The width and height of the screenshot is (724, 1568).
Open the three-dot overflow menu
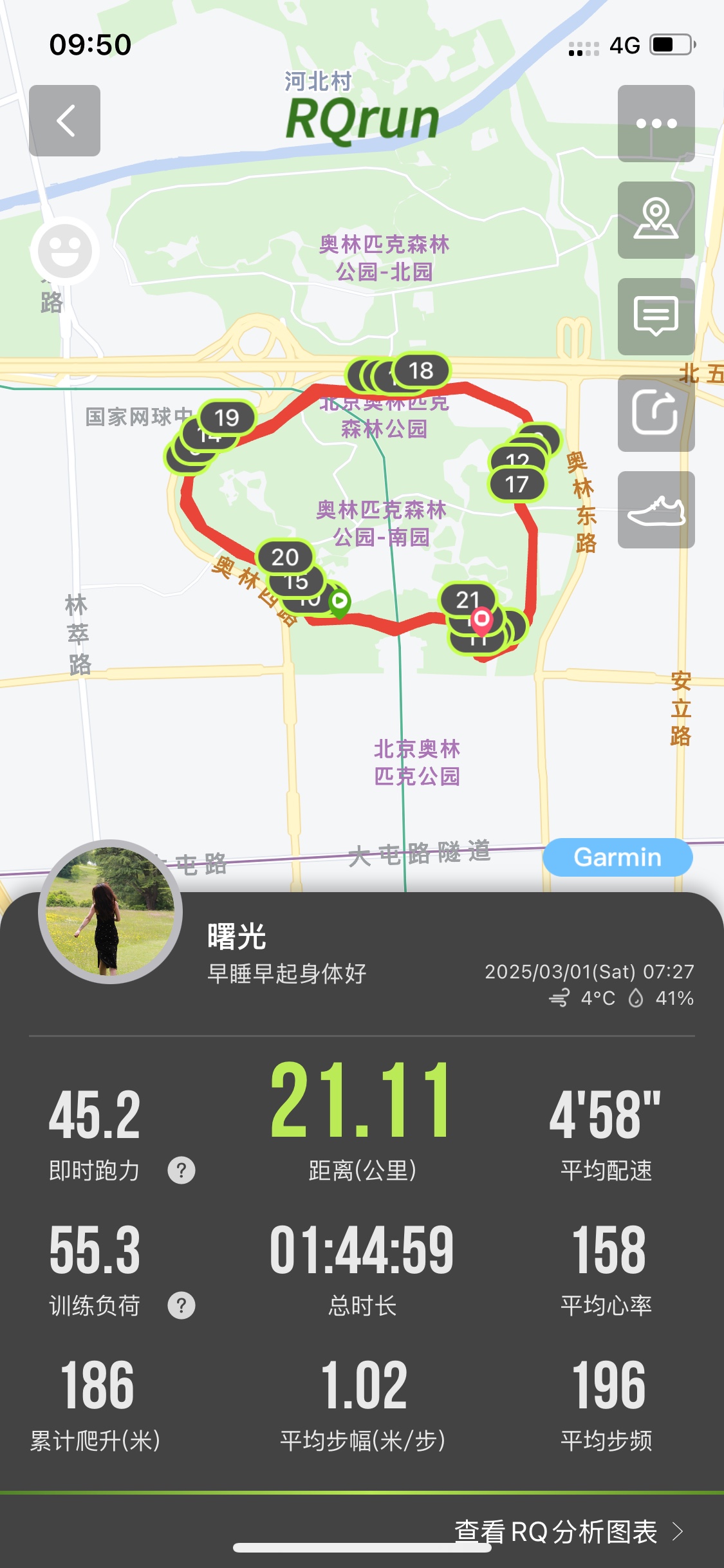point(656,123)
